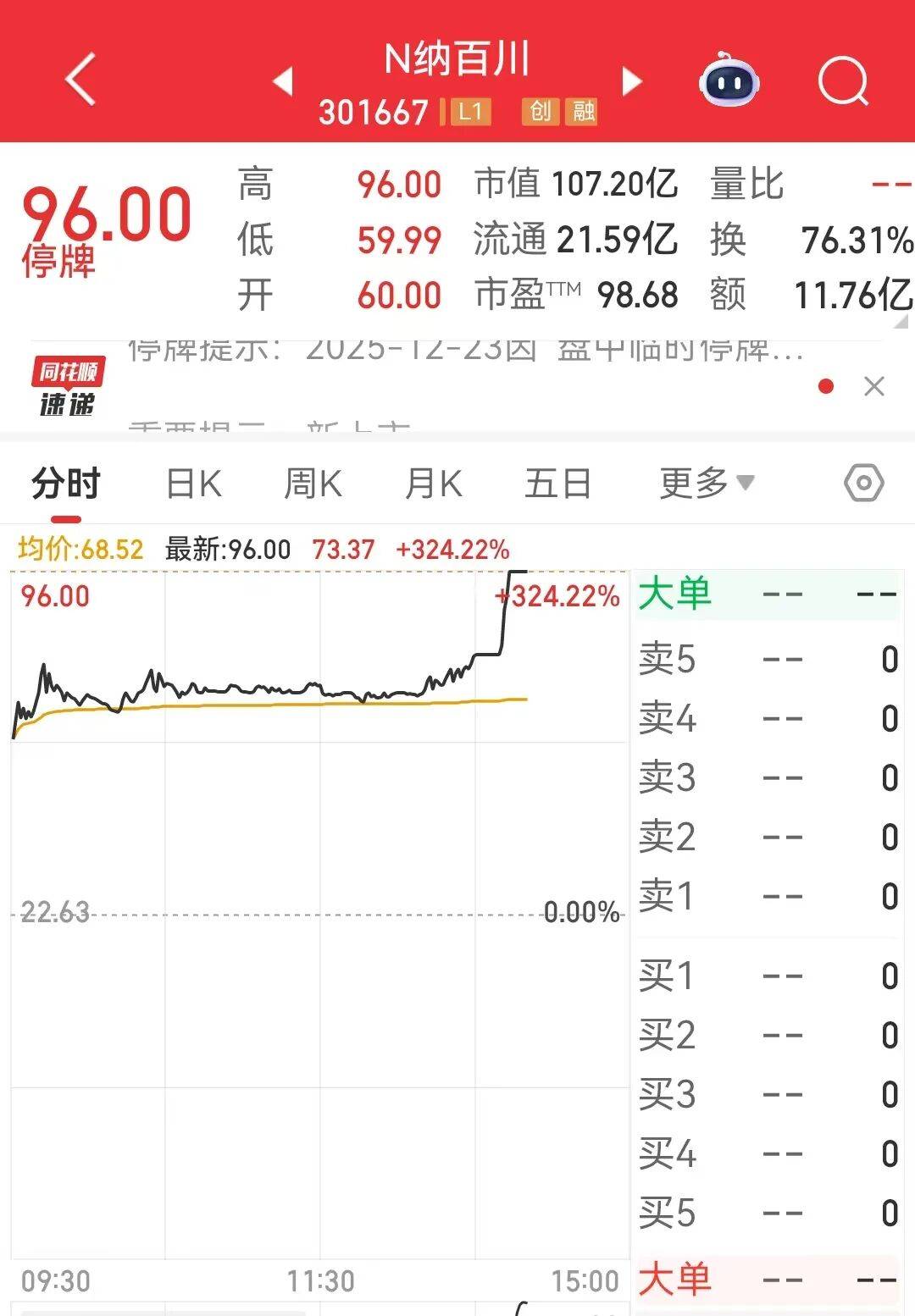Tap the red unread dot on news banner

[824, 385]
